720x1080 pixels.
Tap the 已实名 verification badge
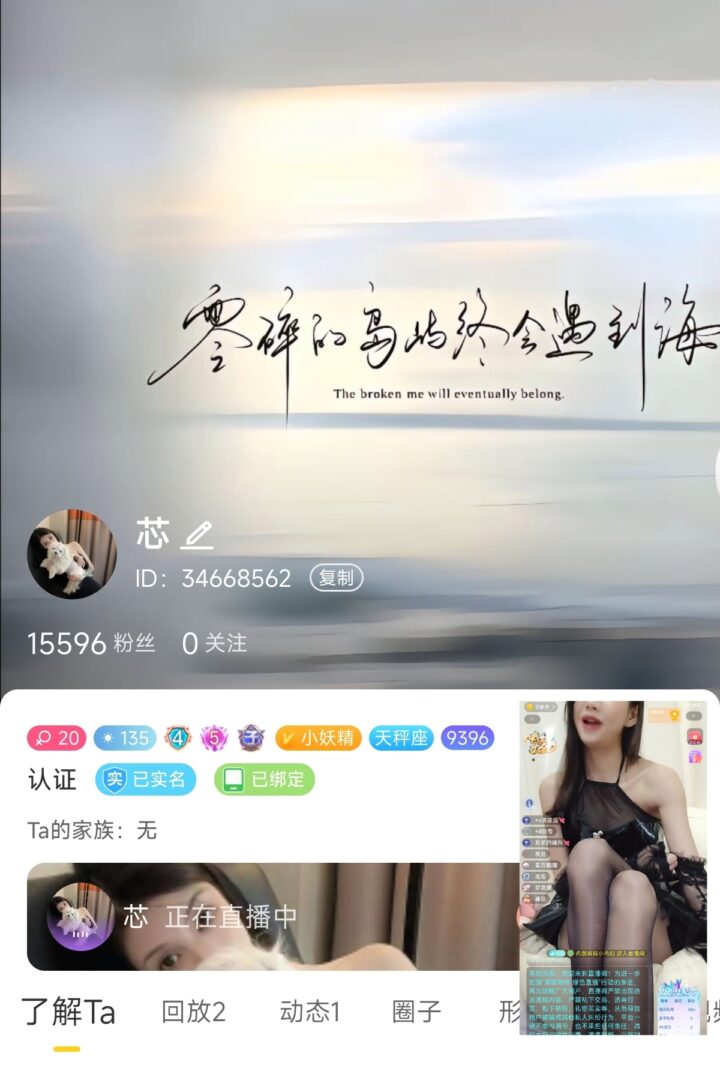point(146,779)
